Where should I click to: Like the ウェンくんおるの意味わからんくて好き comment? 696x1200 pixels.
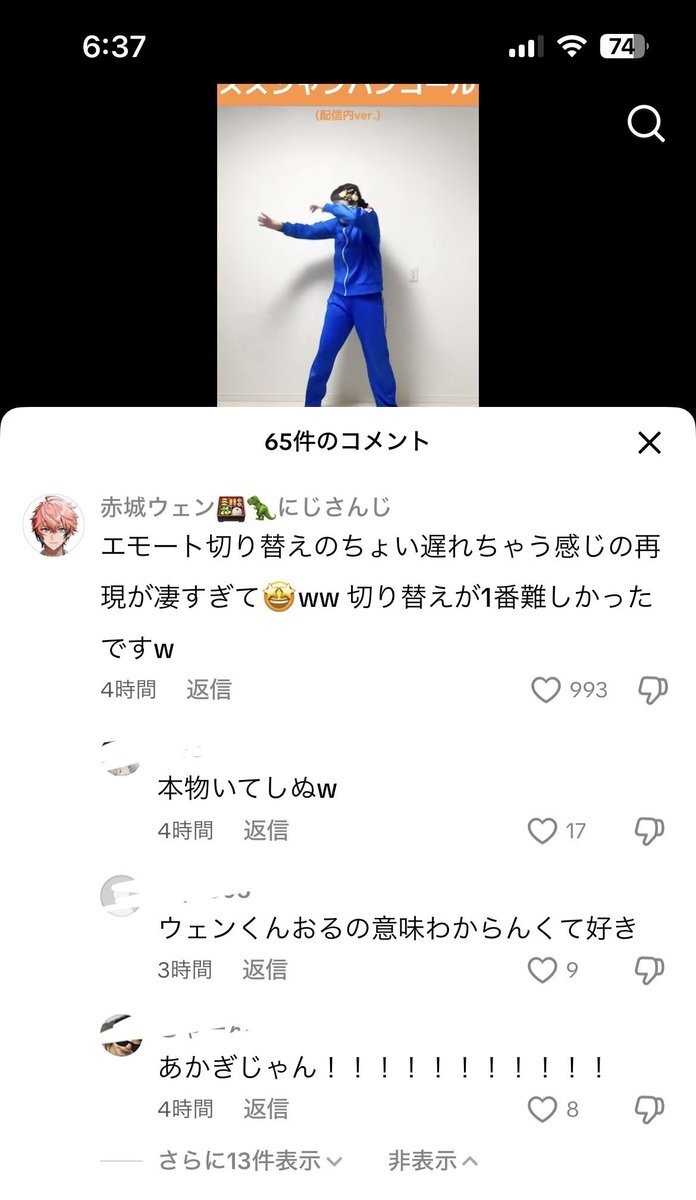[x=542, y=970]
